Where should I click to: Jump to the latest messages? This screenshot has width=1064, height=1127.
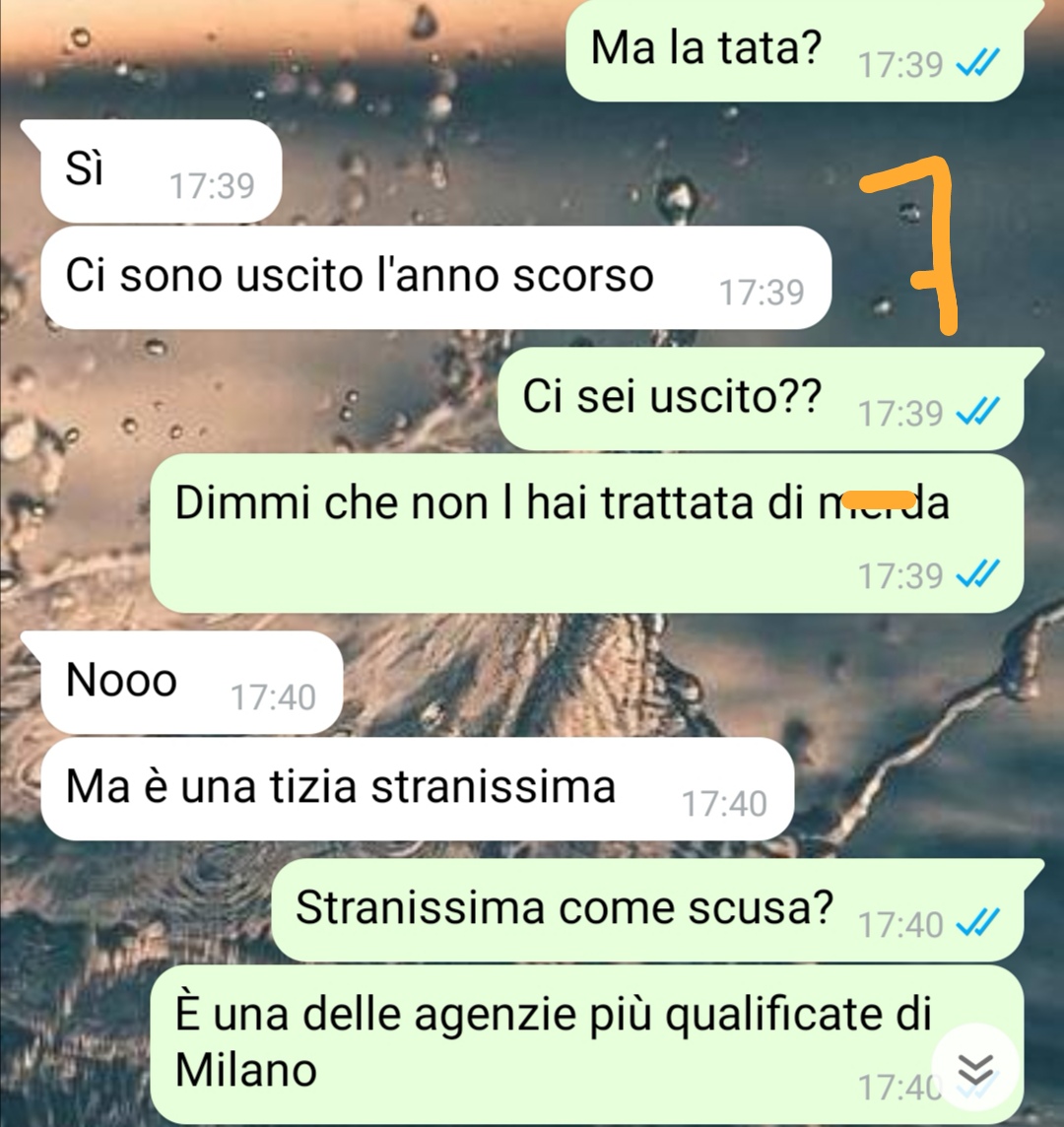[974, 1068]
